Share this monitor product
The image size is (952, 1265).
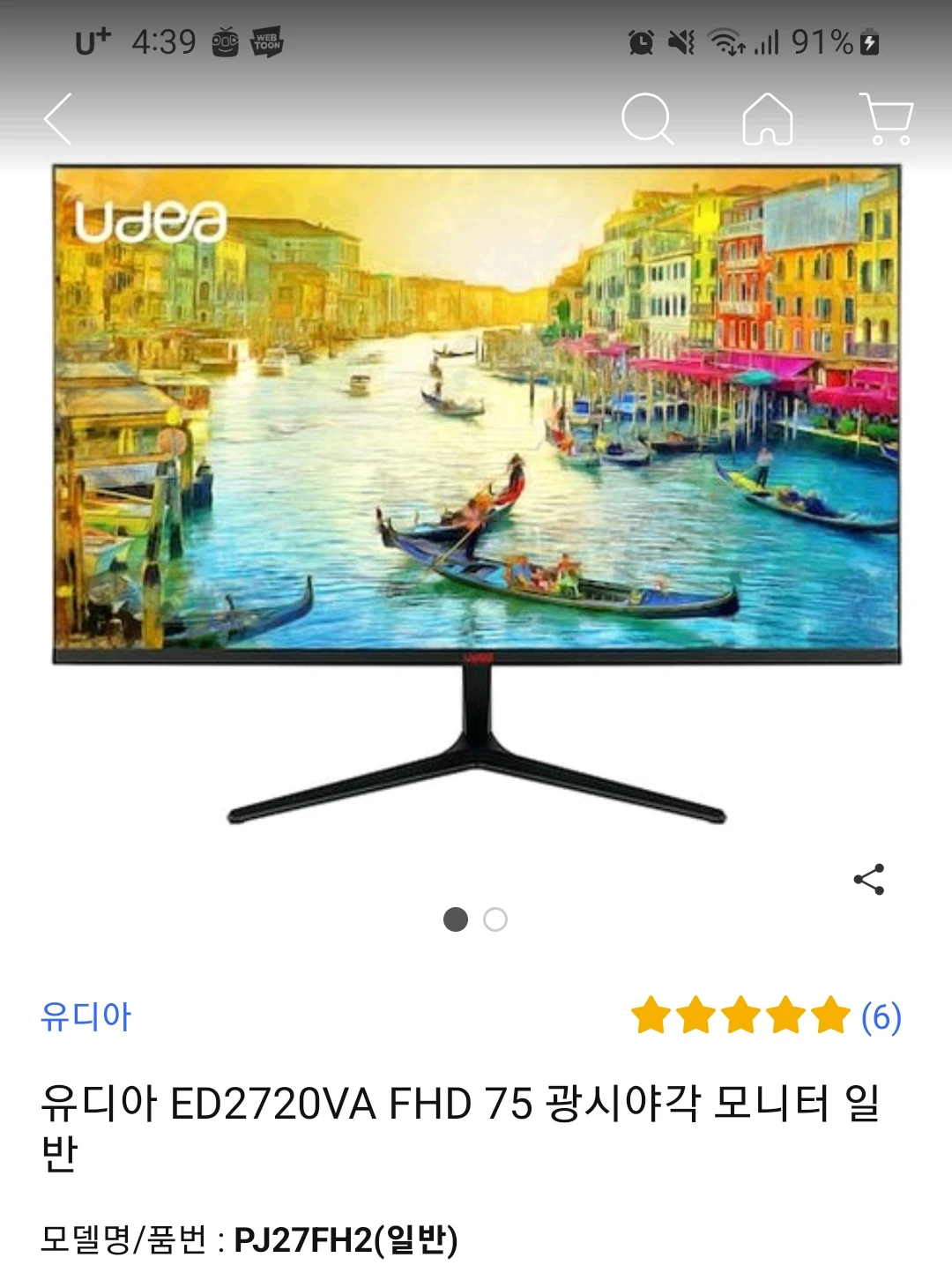click(869, 879)
